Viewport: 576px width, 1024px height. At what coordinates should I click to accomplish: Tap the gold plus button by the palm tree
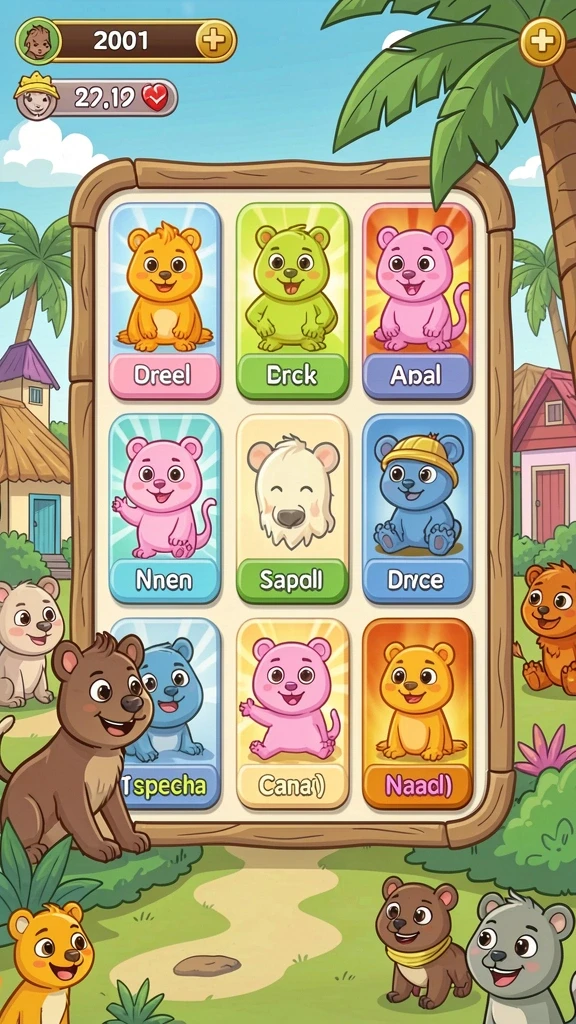click(542, 42)
